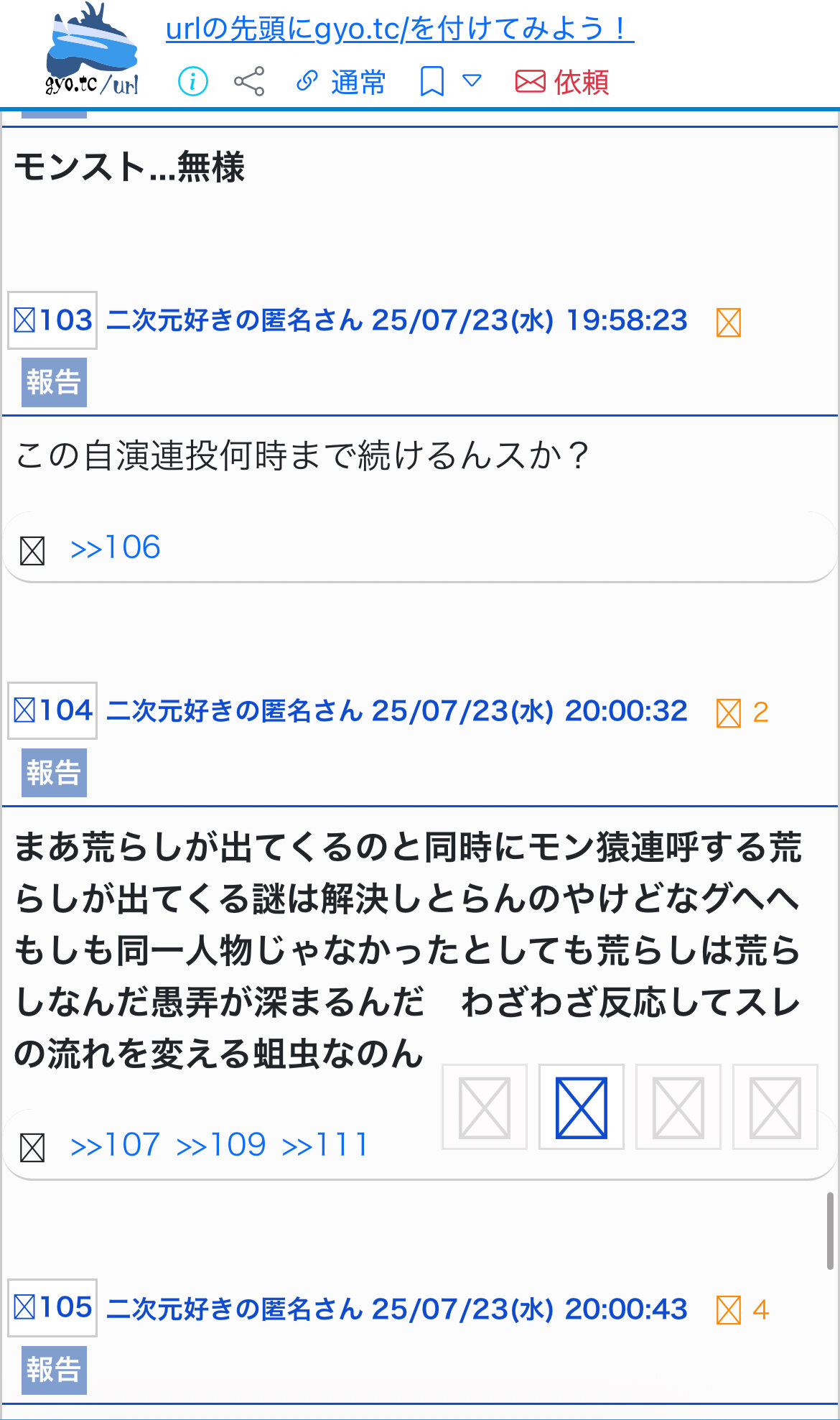Image resolution: width=840 pixels, height=1420 pixels.
Task: Tap the blue highlighted floating button
Action: pyautogui.click(x=582, y=1107)
